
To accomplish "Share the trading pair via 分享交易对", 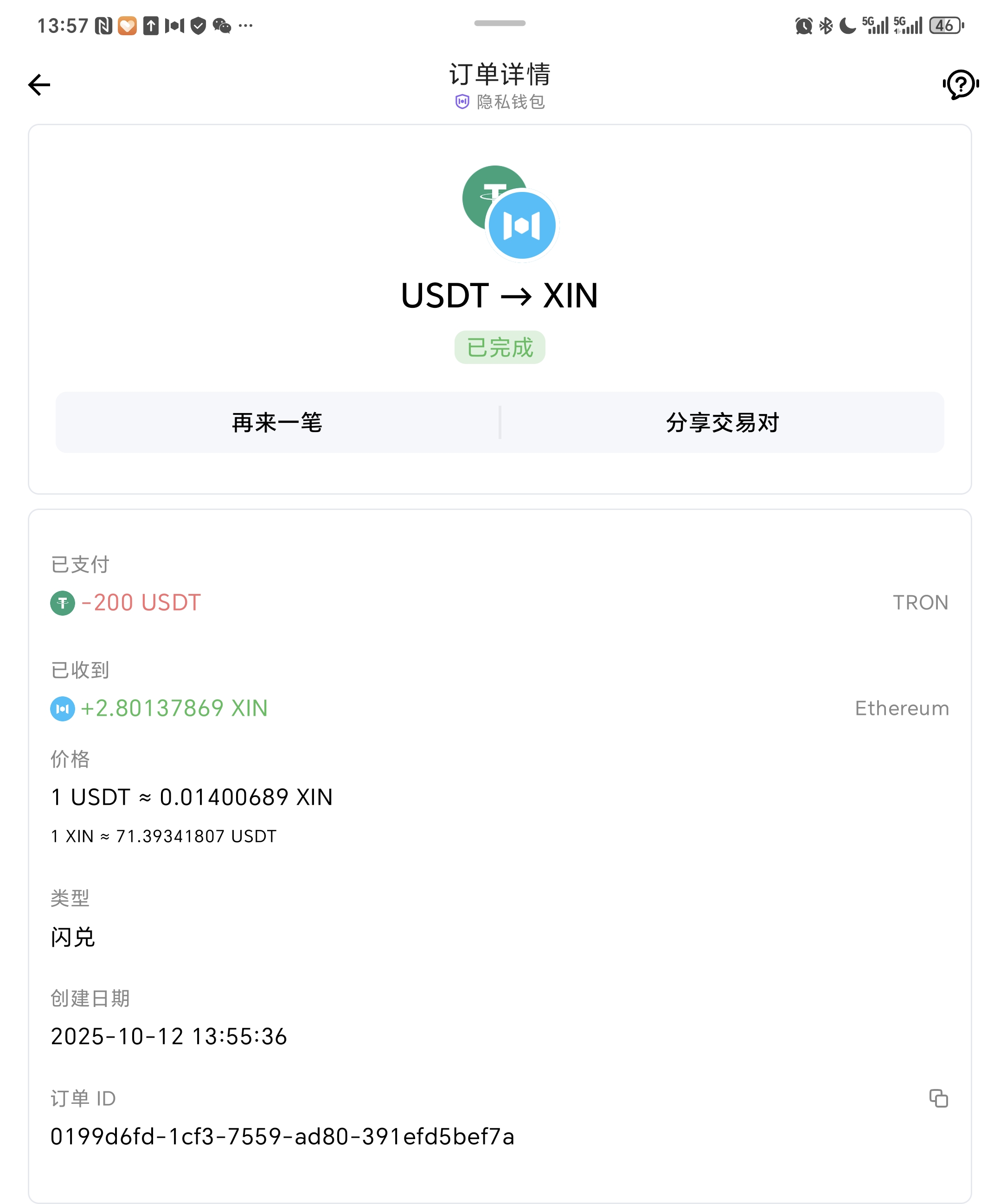I will pos(722,422).
